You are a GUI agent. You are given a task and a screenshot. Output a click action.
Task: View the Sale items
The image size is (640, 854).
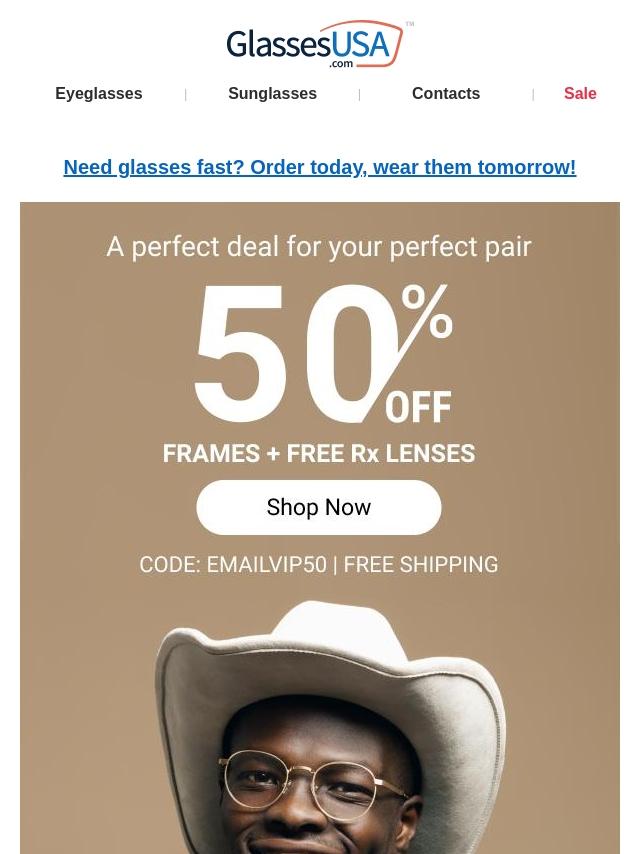[x=579, y=93]
